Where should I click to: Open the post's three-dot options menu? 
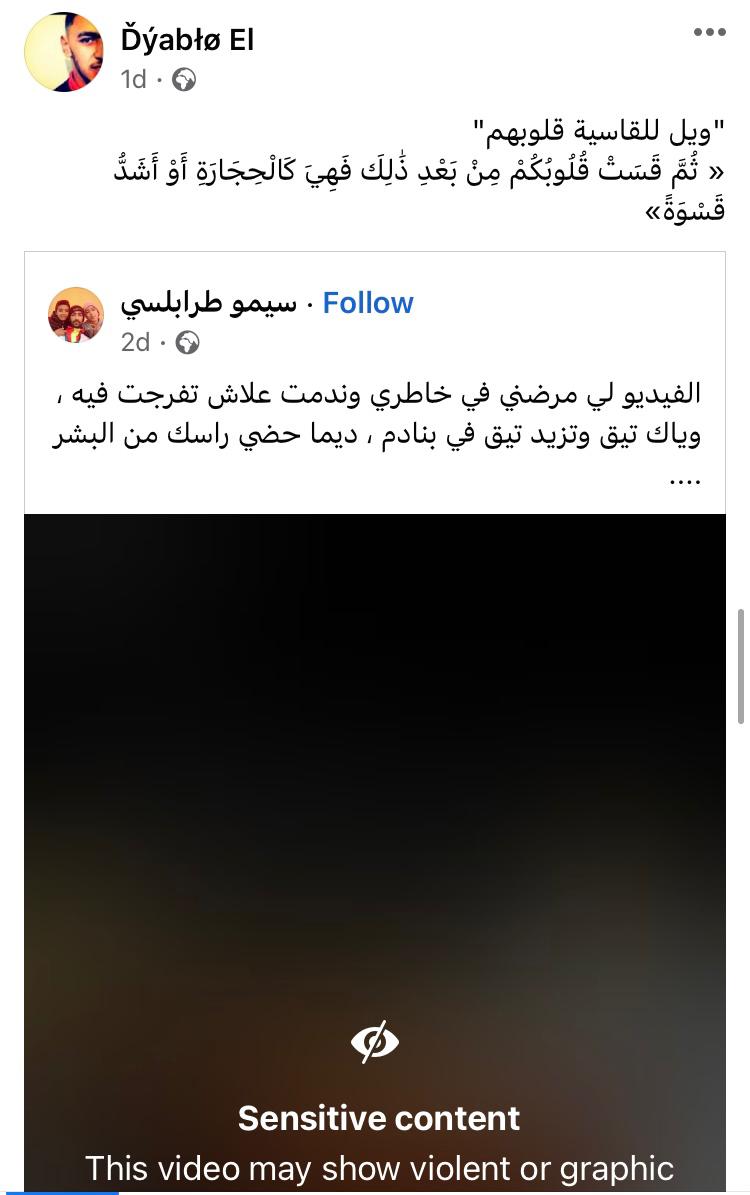(x=709, y=32)
